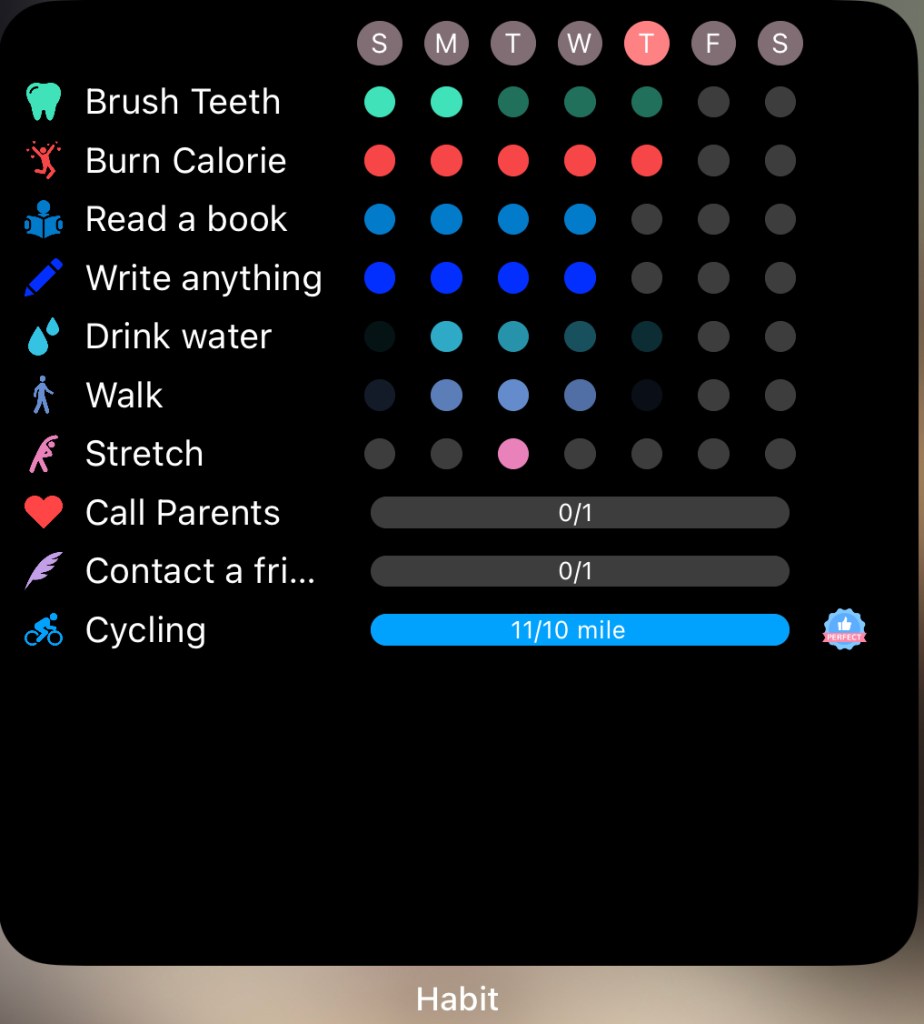This screenshot has width=924, height=1024.
Task: Tap the Drink water habit row
Action: (x=178, y=337)
